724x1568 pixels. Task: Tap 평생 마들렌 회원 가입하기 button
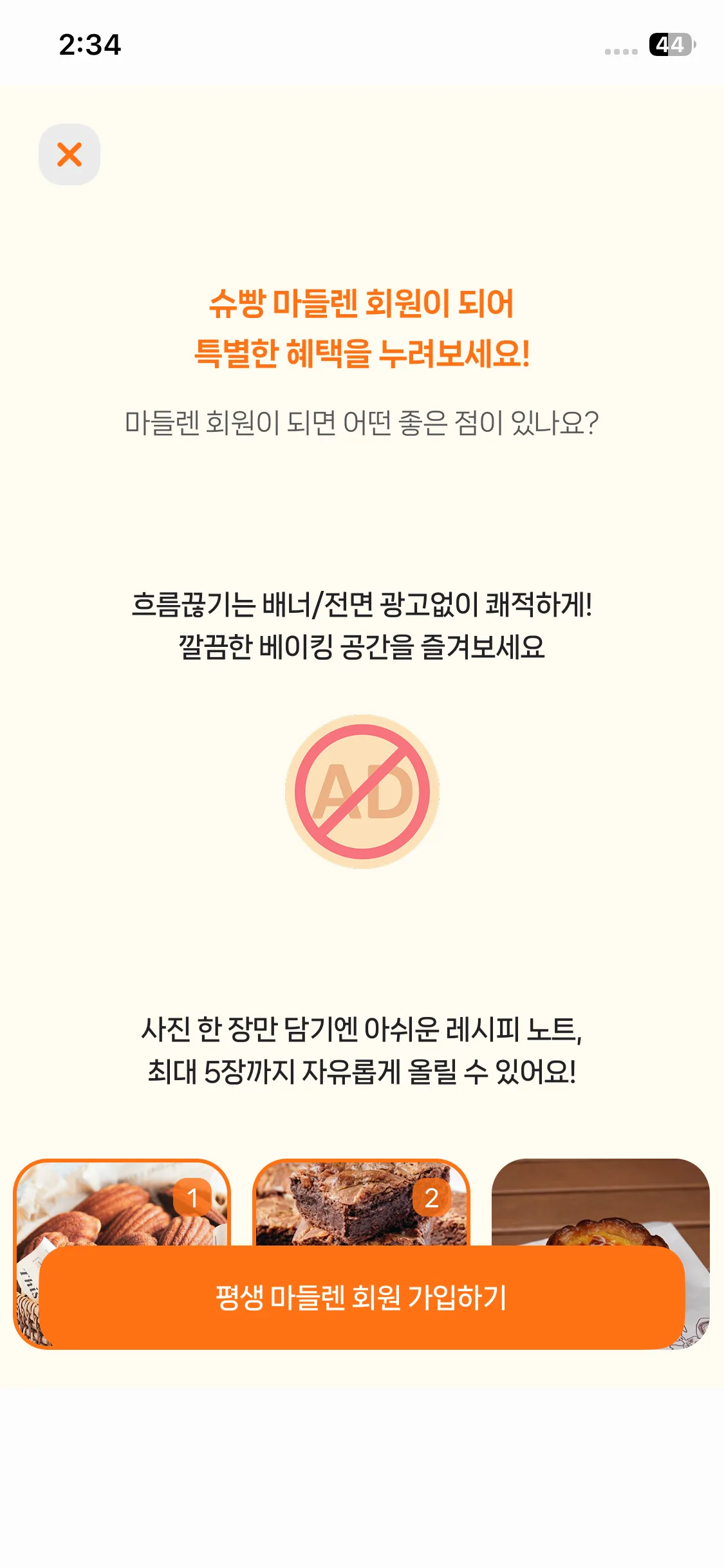click(x=362, y=1298)
